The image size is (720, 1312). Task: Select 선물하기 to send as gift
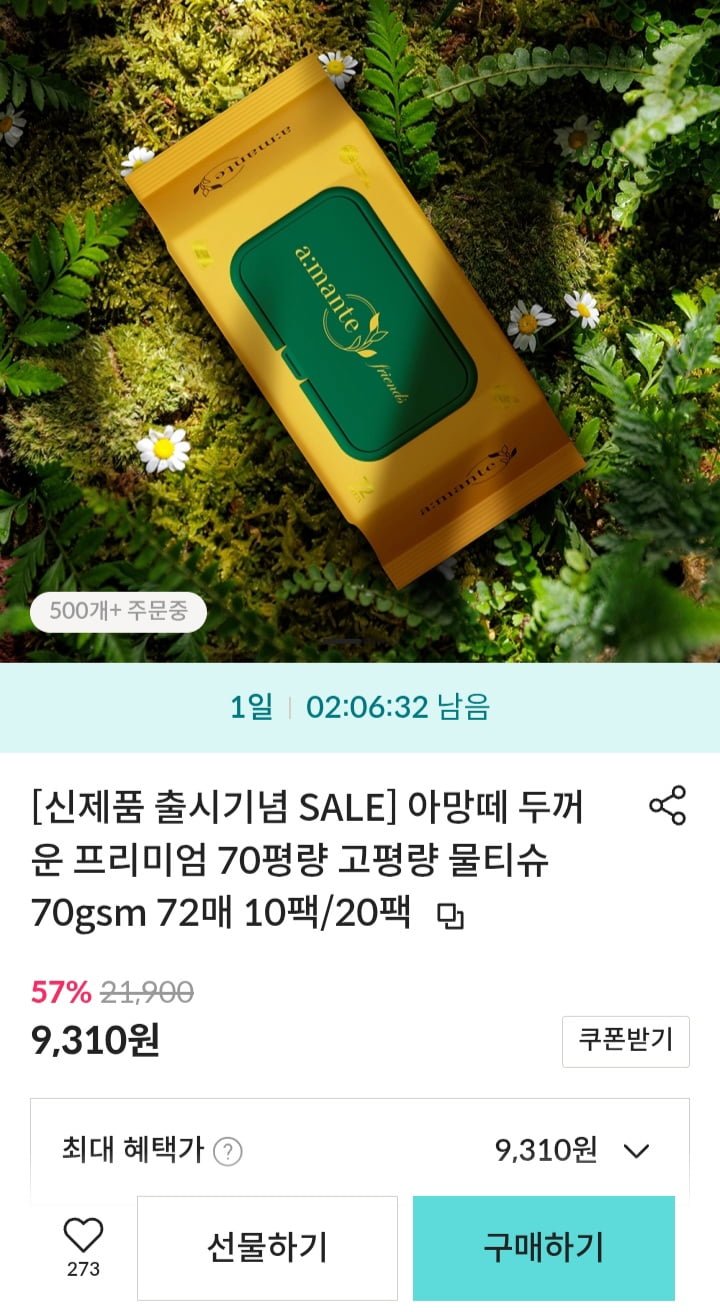[267, 1247]
